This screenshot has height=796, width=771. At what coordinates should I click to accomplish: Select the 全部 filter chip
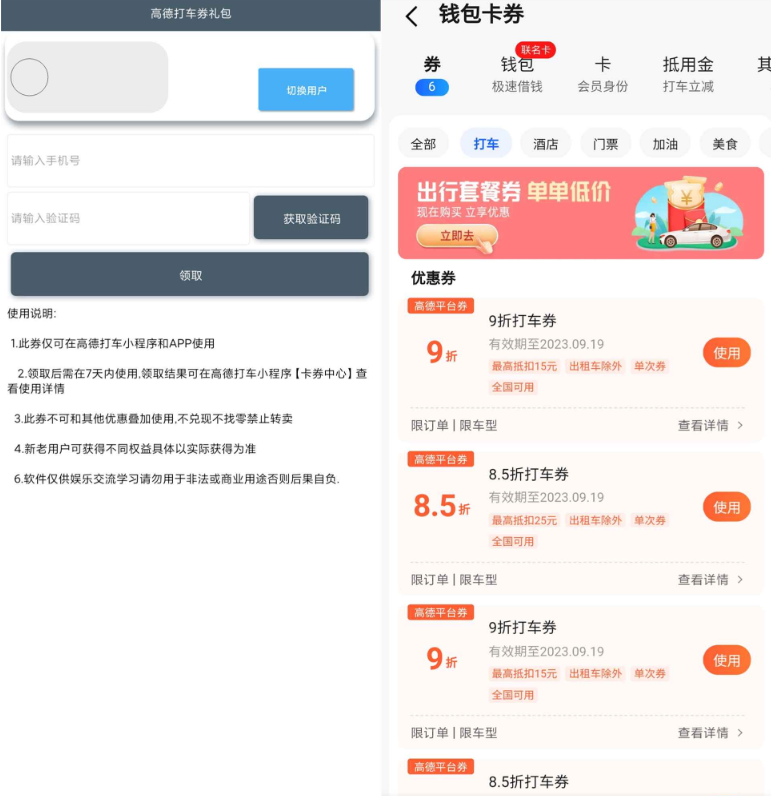423,144
